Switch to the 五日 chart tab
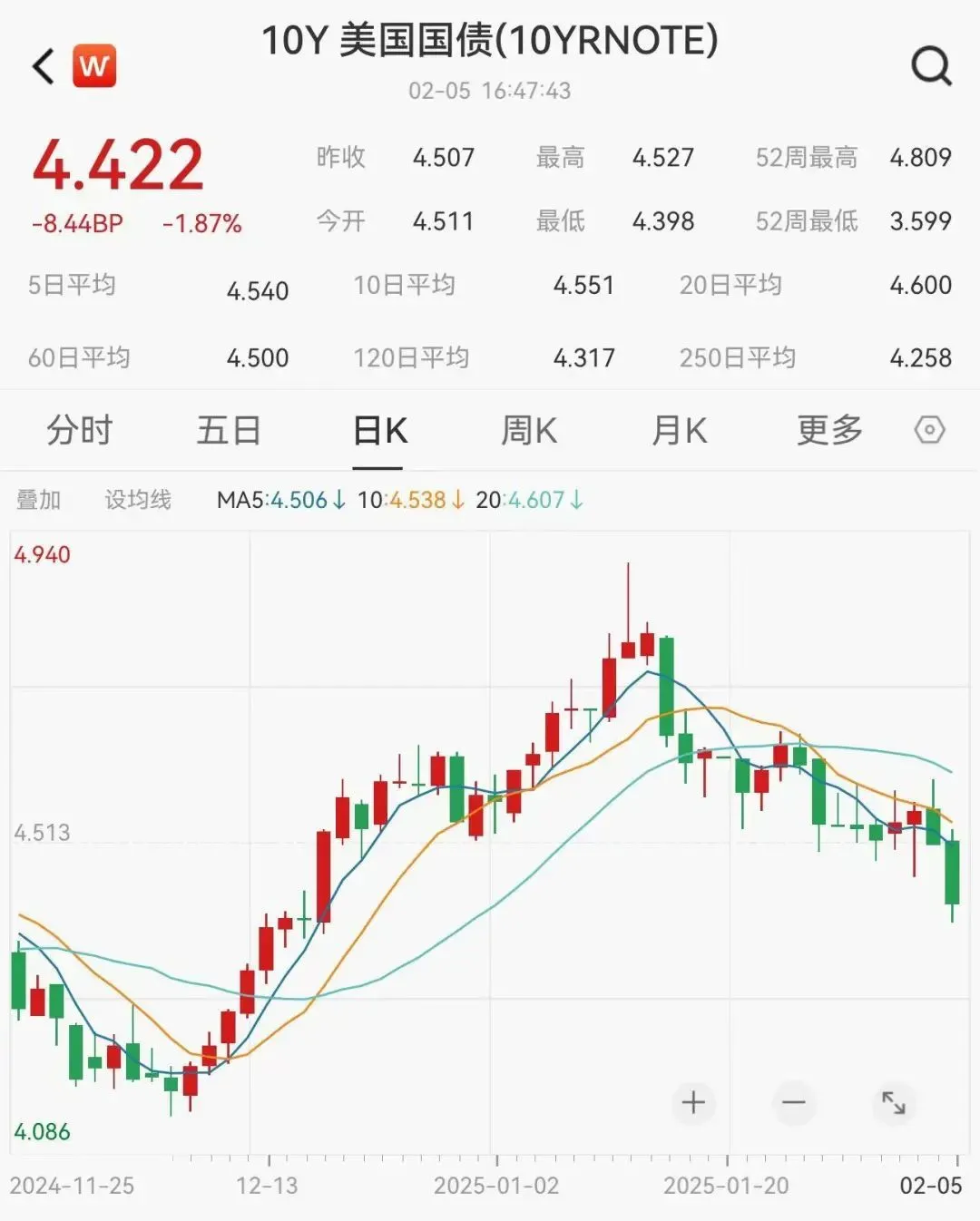Screen dimensions: 980x1221 tap(229, 430)
